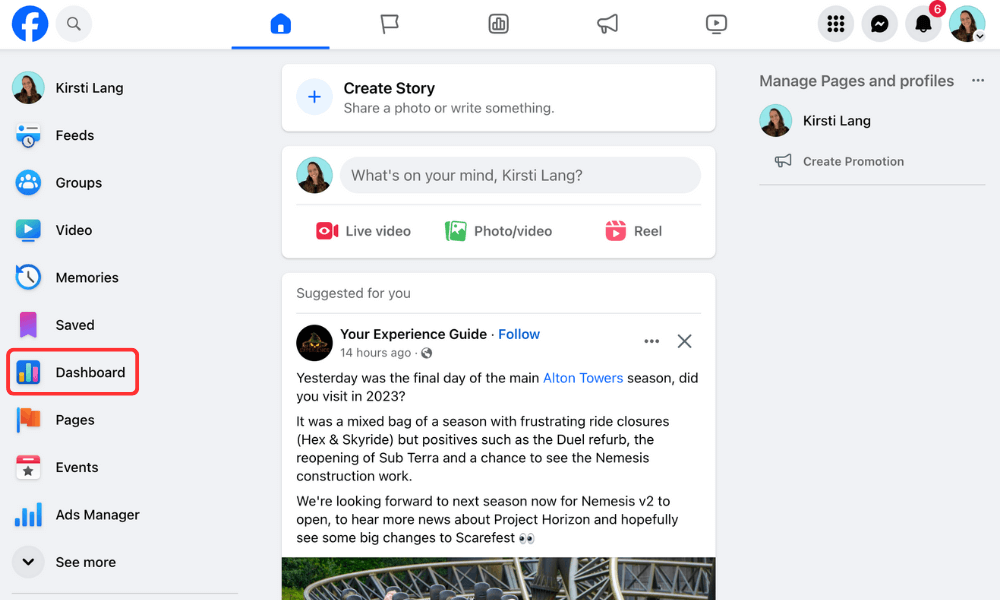The image size is (1000, 600).
Task: Open the Ads megaphone tab
Action: tap(607, 24)
